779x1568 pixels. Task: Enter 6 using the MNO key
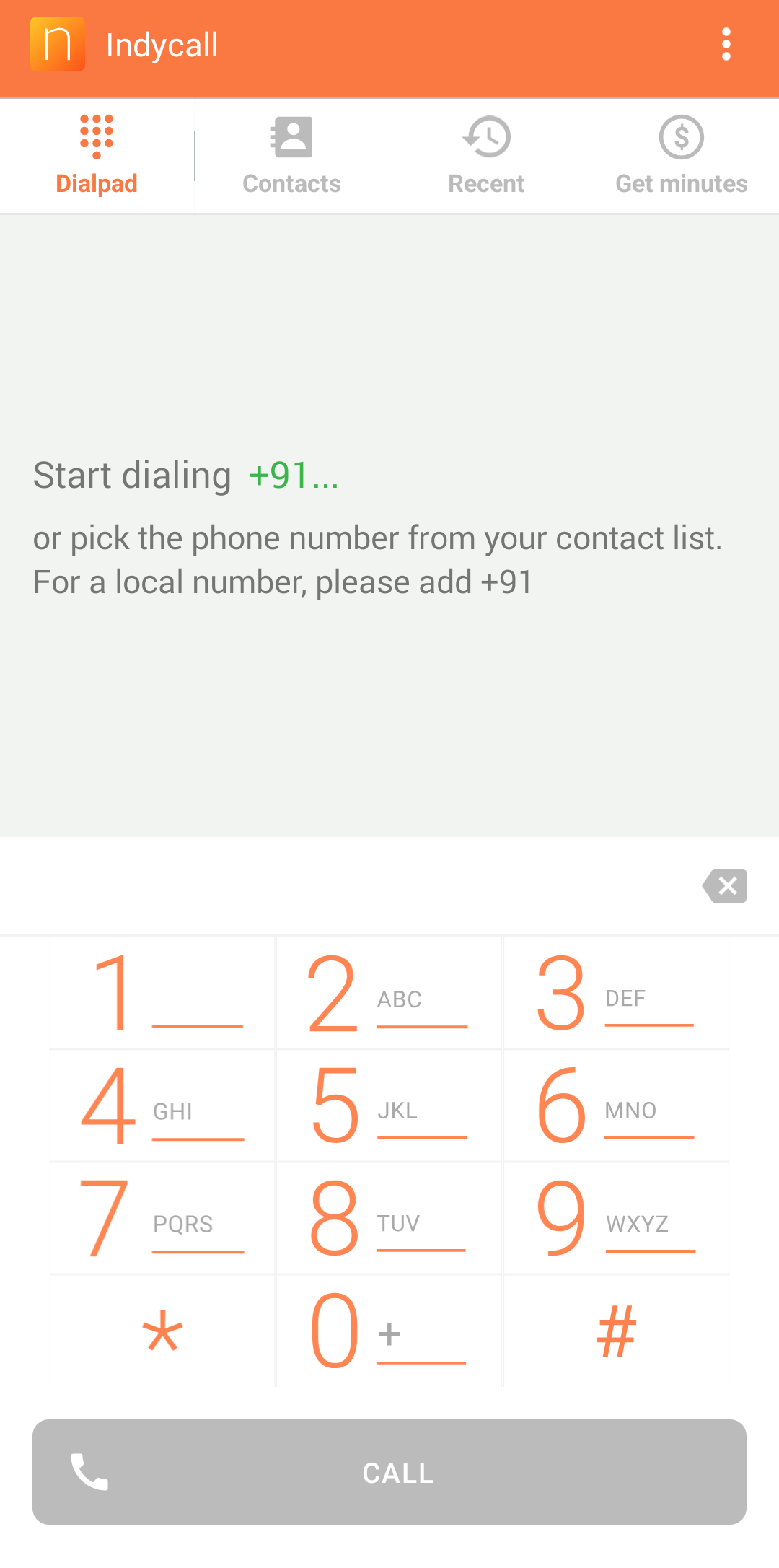pos(616,1105)
